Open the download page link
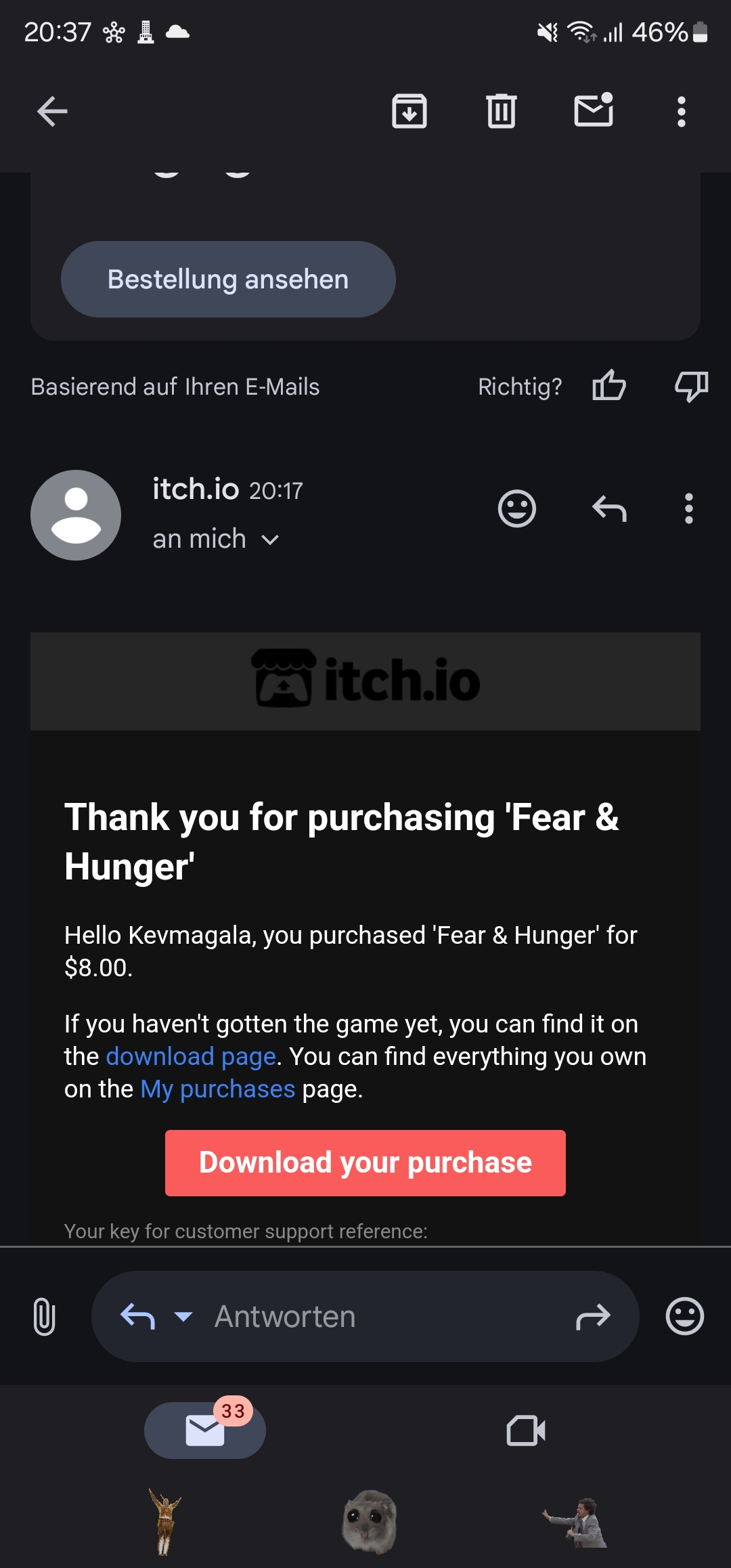The height and width of the screenshot is (1568, 731). coord(191,1057)
